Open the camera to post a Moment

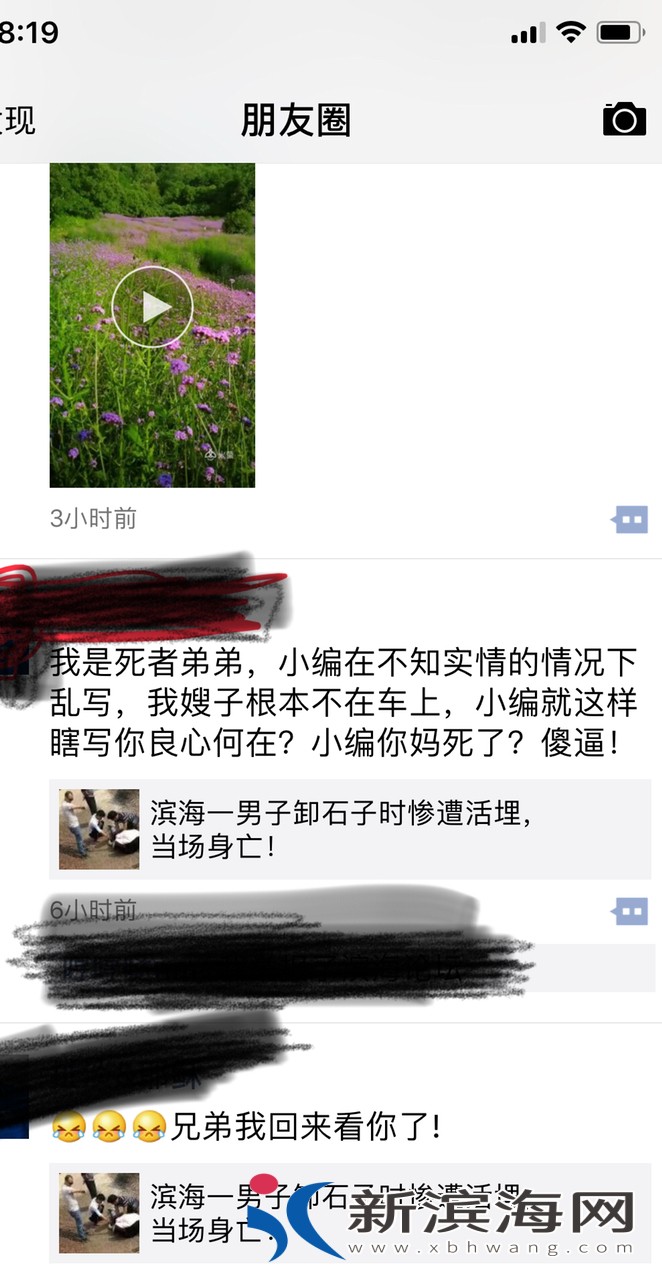pos(624,119)
